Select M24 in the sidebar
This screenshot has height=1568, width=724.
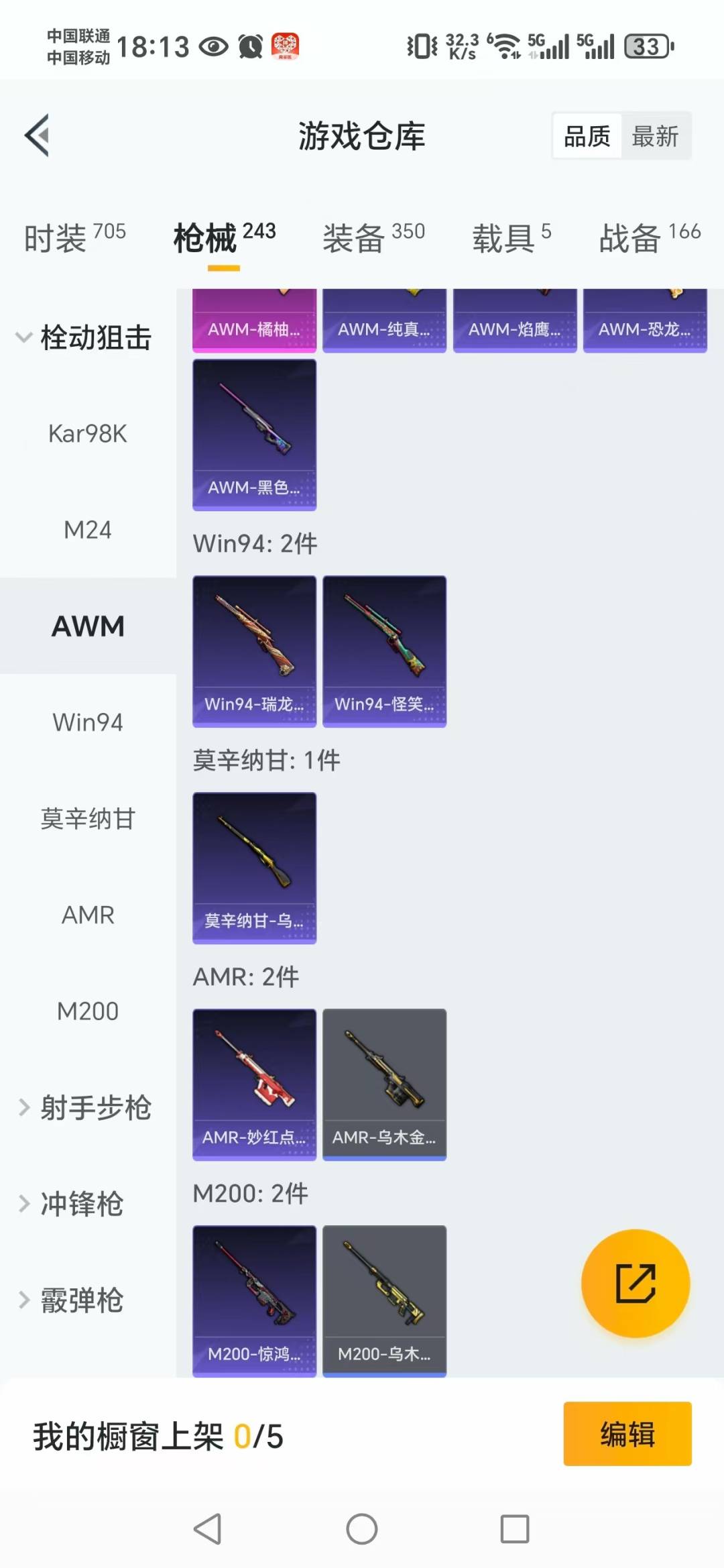(x=88, y=530)
